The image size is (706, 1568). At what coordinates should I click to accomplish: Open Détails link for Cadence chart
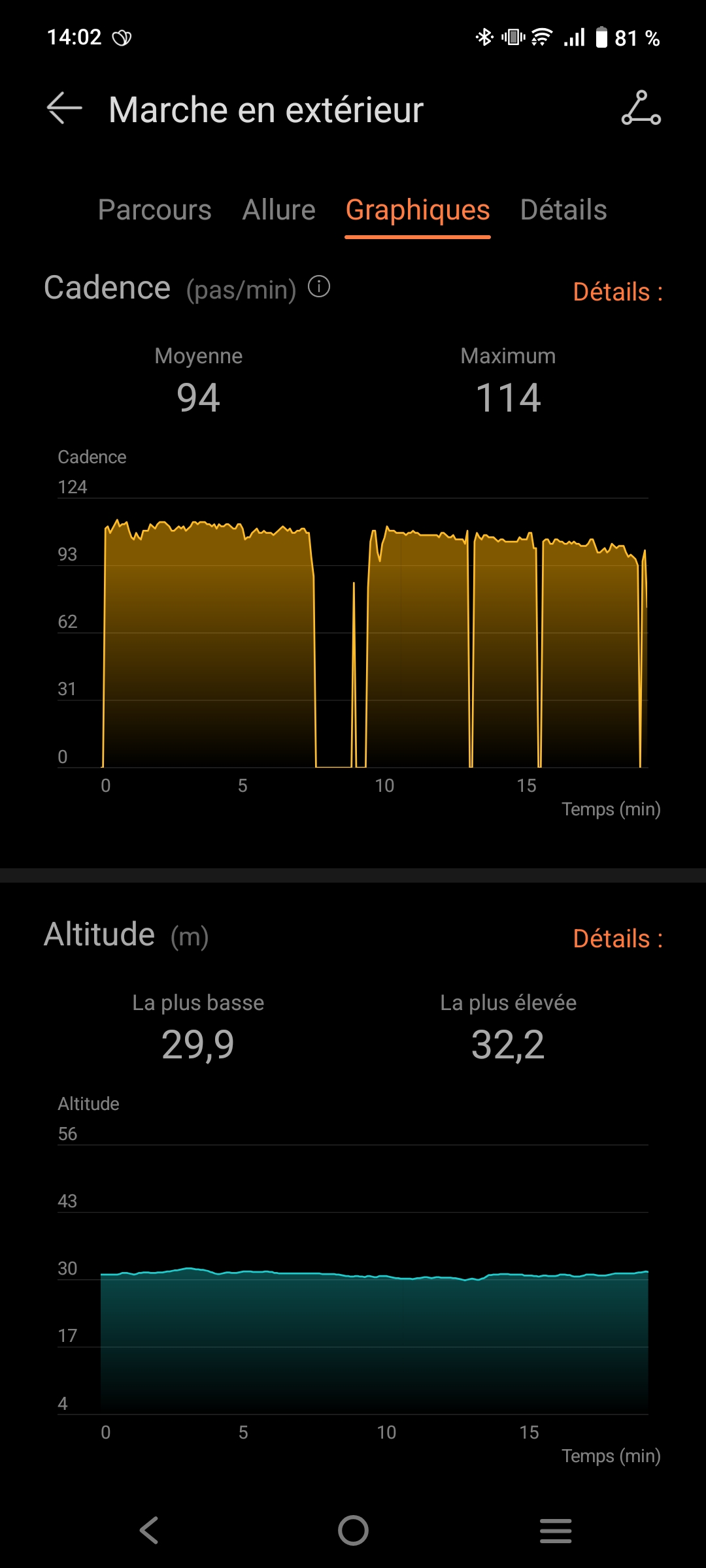[x=617, y=292]
